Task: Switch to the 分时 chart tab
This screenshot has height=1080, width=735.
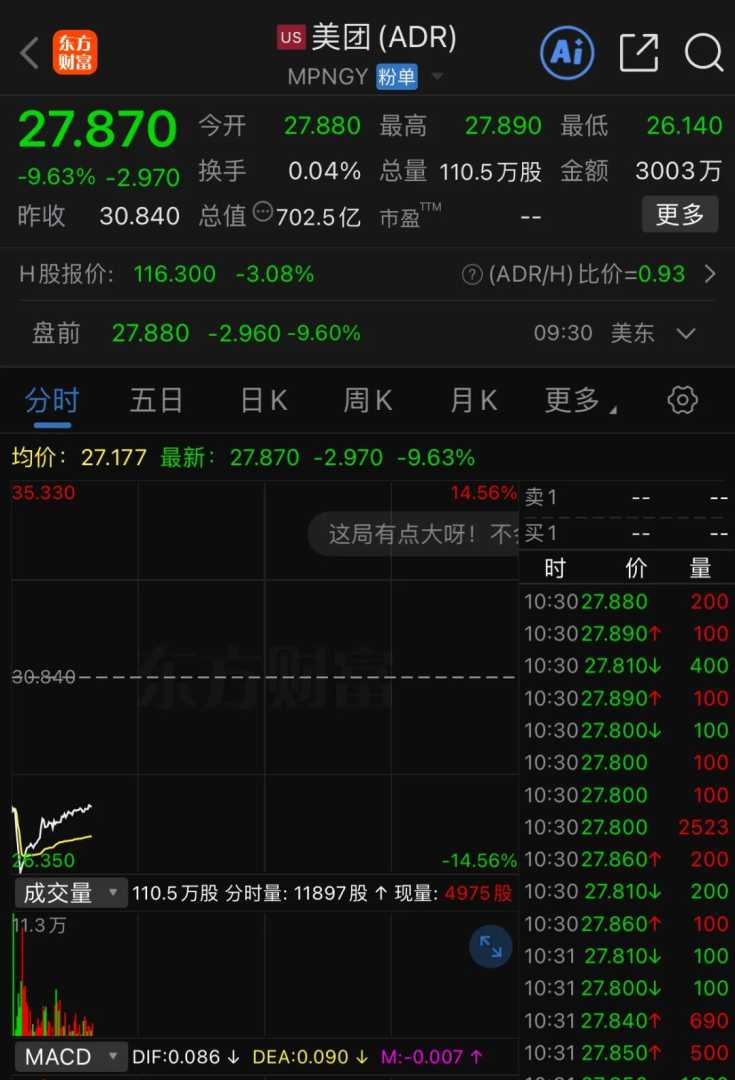Action: [52, 401]
